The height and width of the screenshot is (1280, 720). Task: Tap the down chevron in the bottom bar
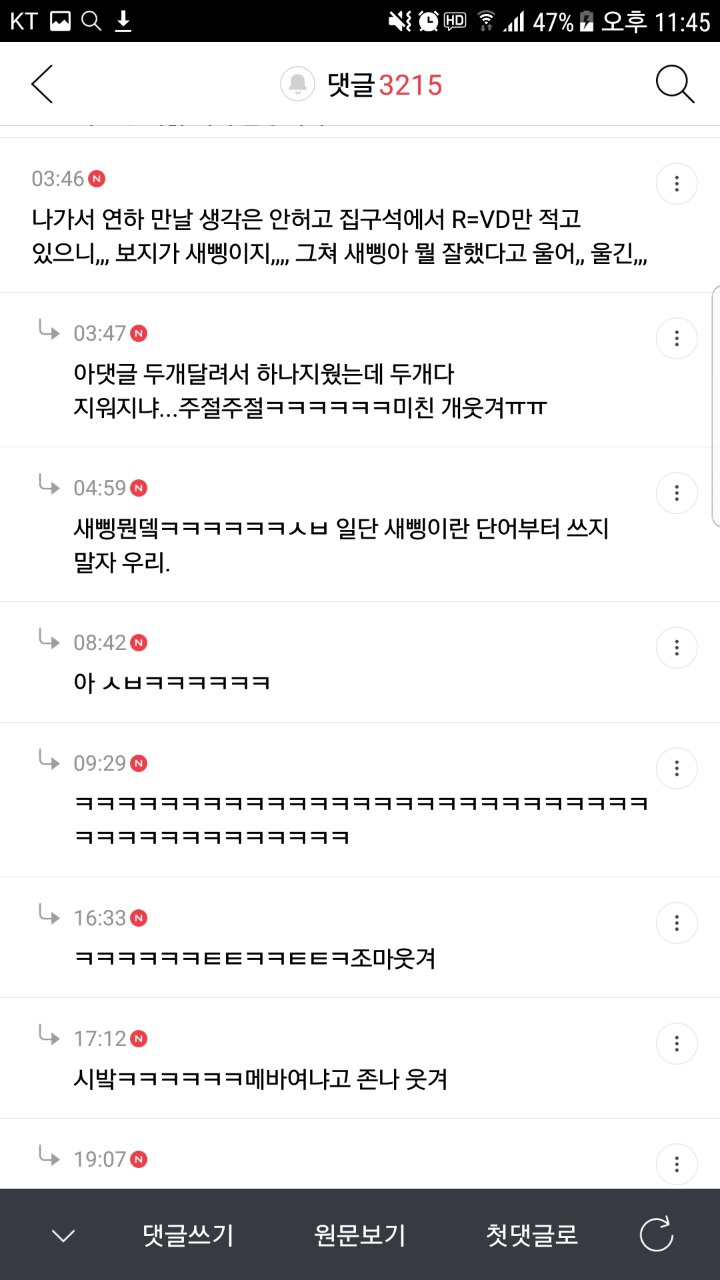63,1235
